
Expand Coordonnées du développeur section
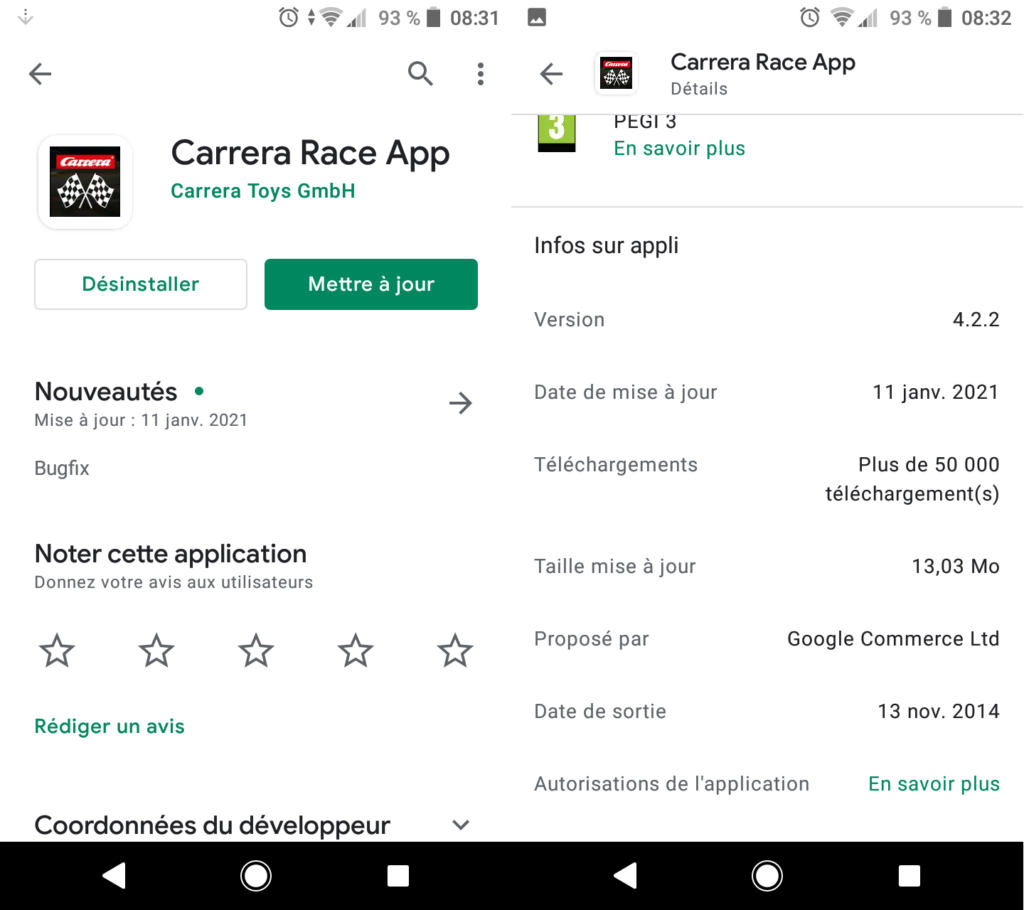(x=460, y=825)
